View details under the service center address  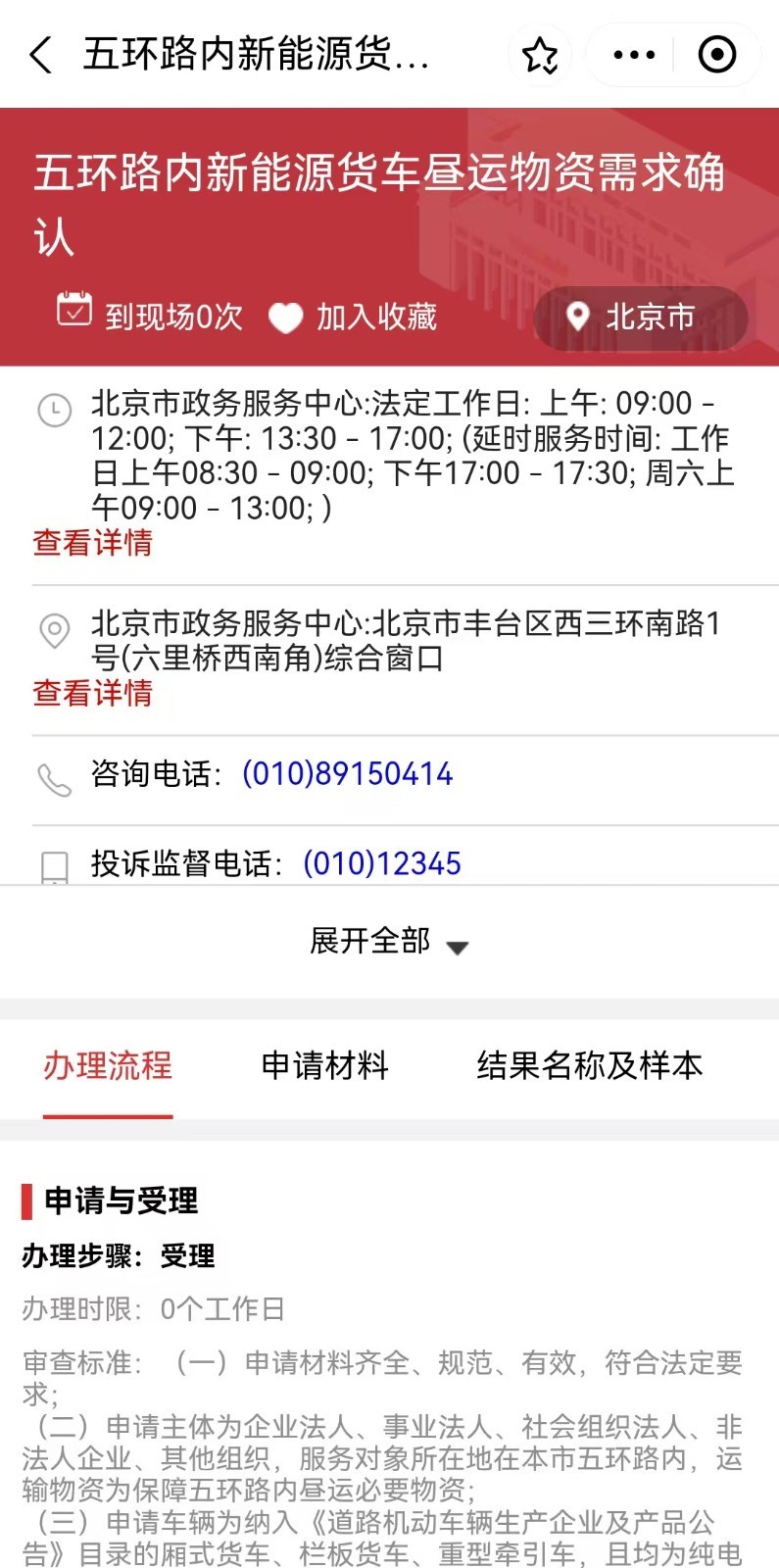tap(93, 694)
